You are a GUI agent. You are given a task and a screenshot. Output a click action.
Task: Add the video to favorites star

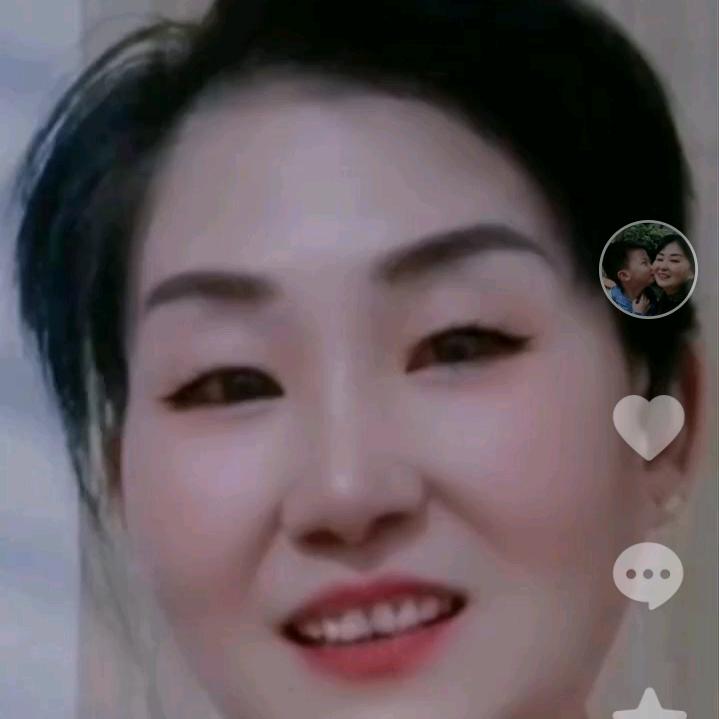tap(649, 706)
